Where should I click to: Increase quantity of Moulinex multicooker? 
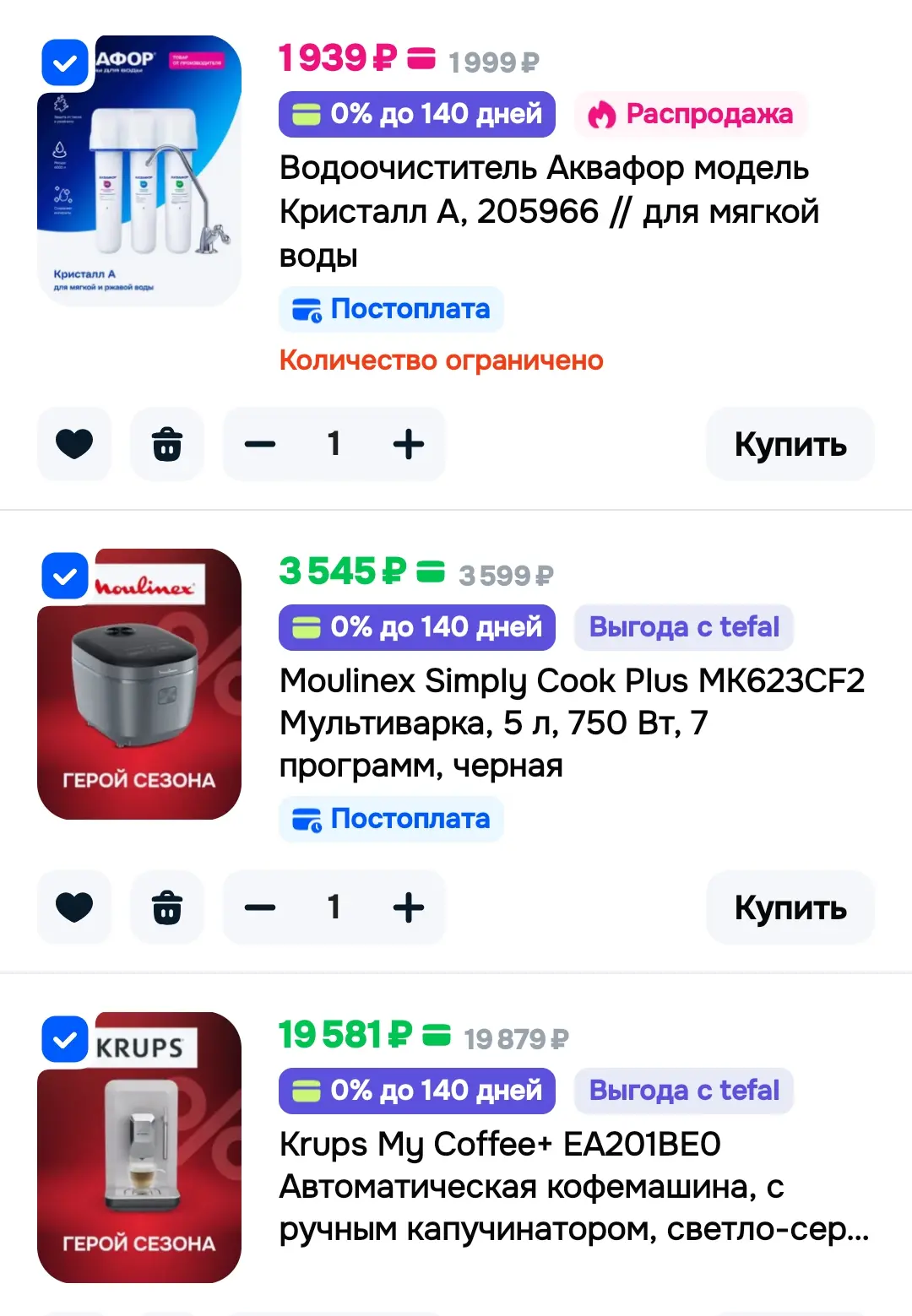[x=409, y=907]
